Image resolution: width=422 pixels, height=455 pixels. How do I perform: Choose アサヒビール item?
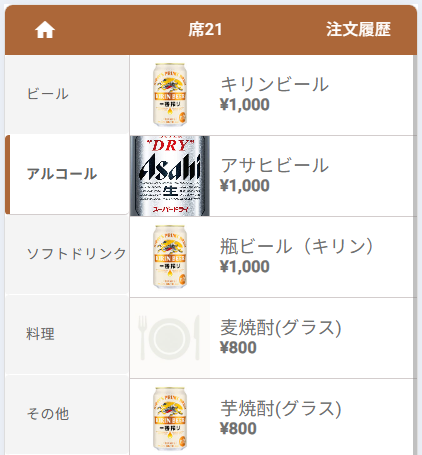point(273,176)
